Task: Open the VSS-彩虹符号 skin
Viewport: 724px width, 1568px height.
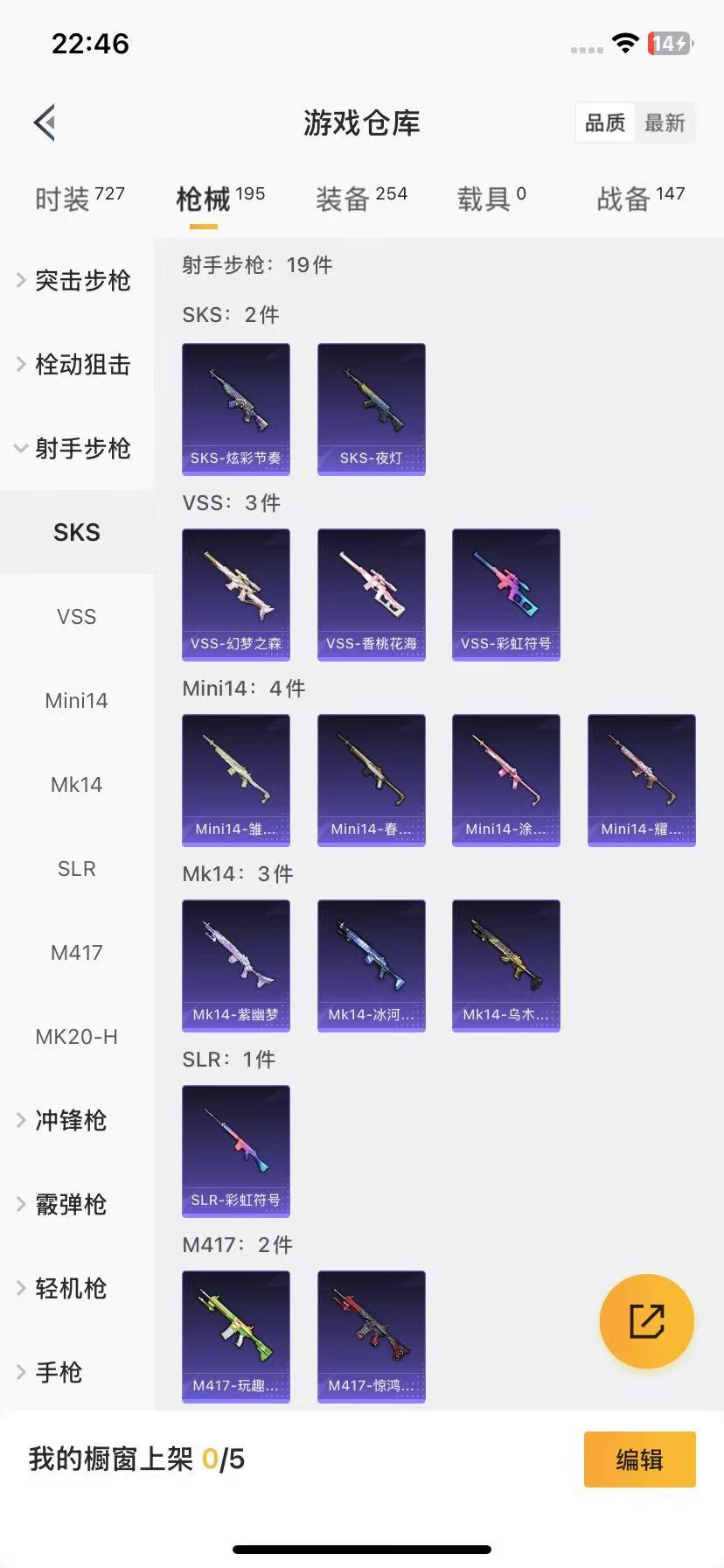Action: pos(506,595)
